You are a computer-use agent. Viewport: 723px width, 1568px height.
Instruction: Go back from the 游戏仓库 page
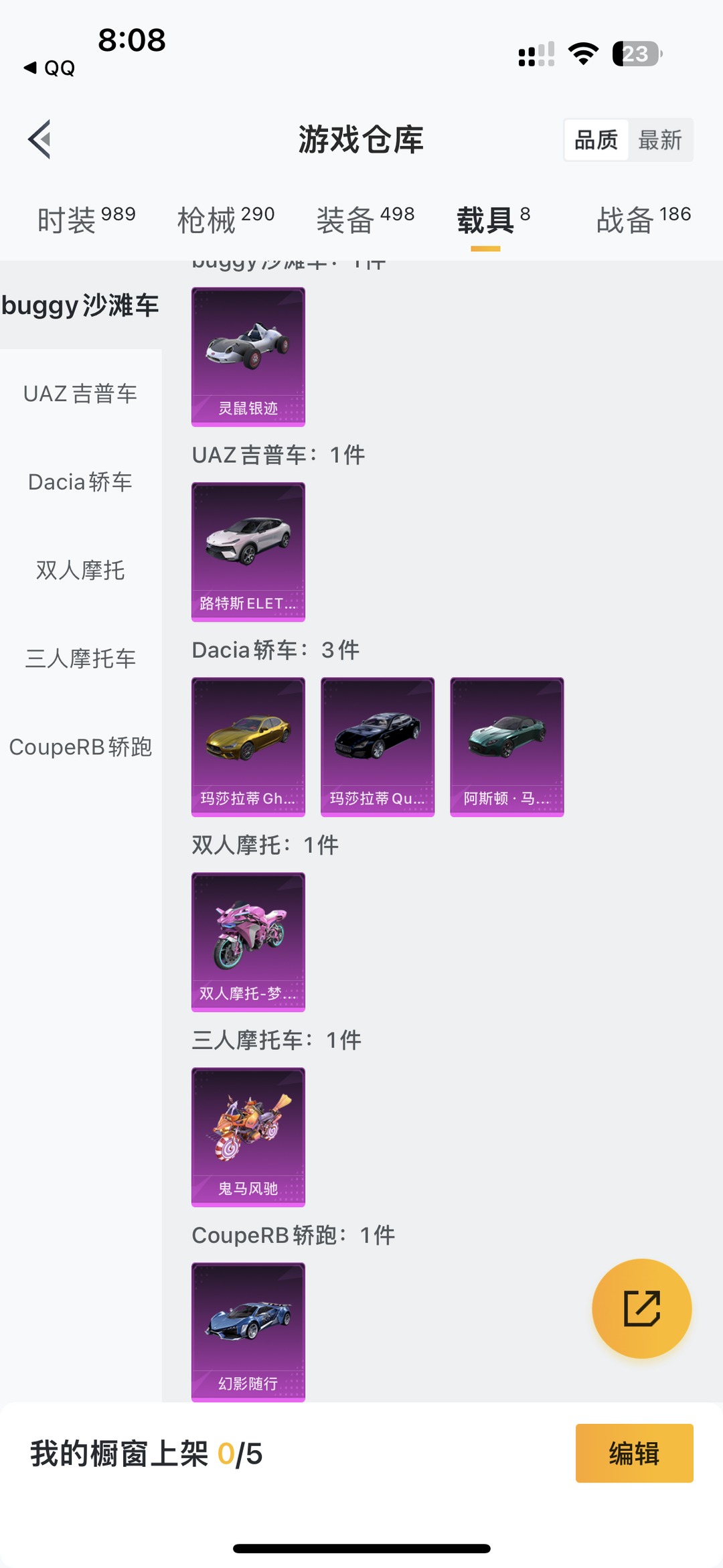coord(40,139)
